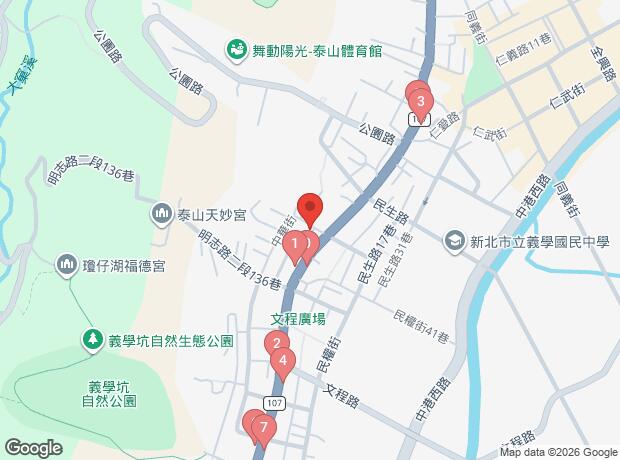Tap the unnumbered red location pin
620x460 pixels.
310,207
